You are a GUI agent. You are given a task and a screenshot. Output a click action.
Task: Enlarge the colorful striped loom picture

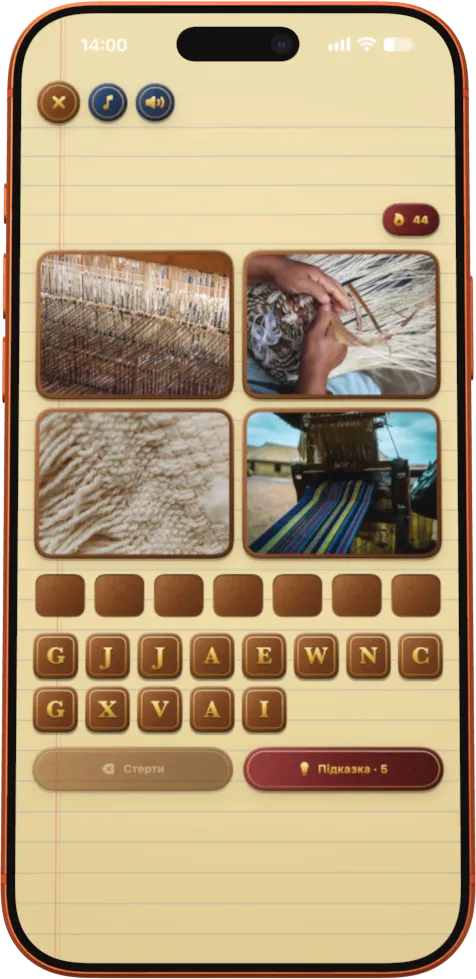point(342,483)
